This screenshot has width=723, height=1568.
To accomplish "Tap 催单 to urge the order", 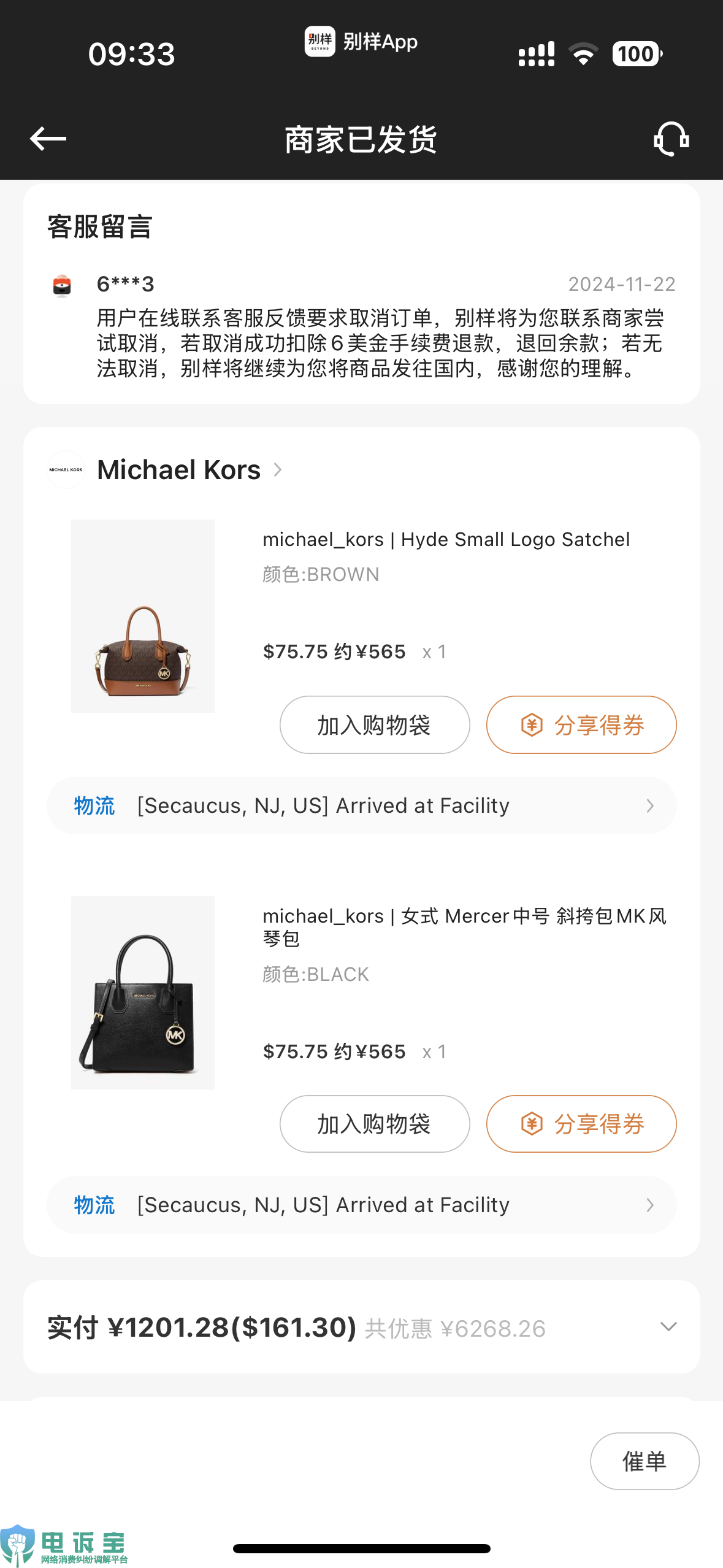I will tap(644, 1461).
